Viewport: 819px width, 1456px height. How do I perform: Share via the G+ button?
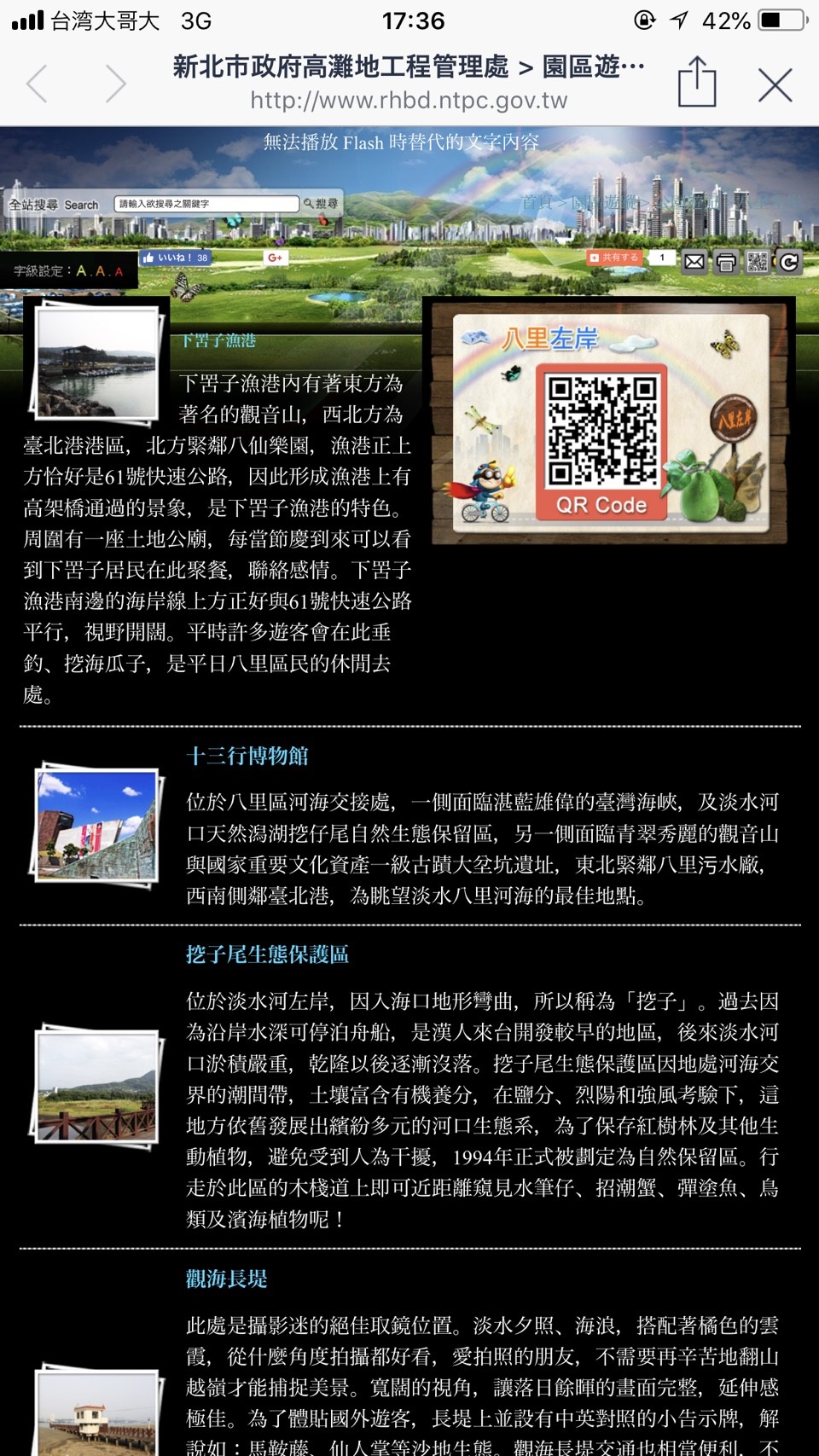[276, 258]
